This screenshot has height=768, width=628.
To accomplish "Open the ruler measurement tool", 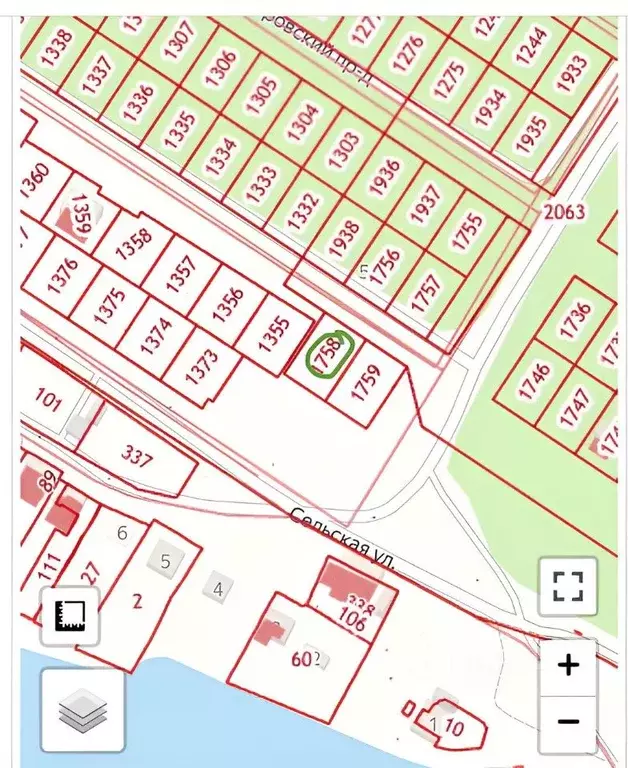I will pyautogui.click(x=70, y=615).
